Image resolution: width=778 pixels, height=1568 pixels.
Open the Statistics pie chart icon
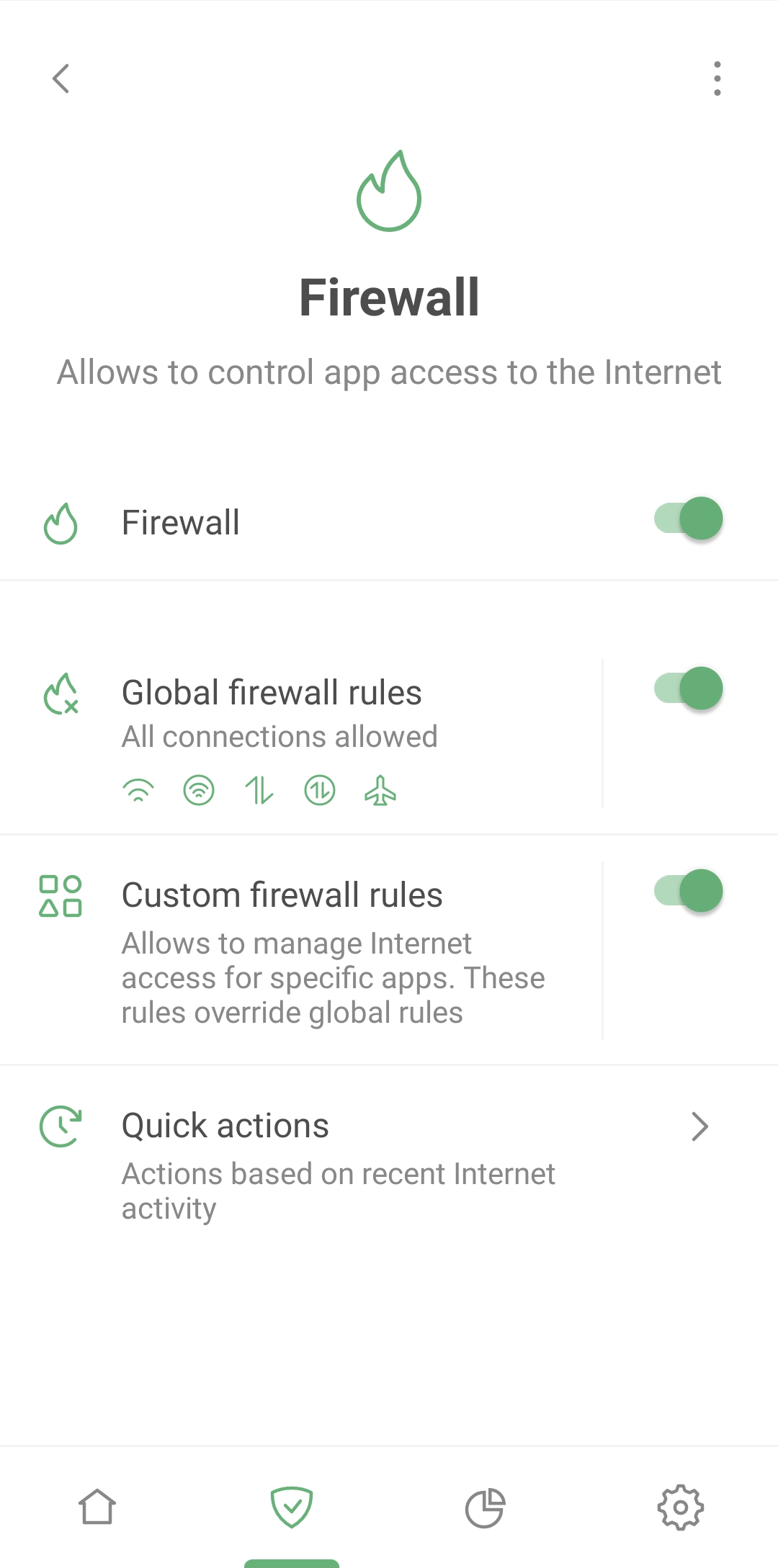(x=486, y=1507)
